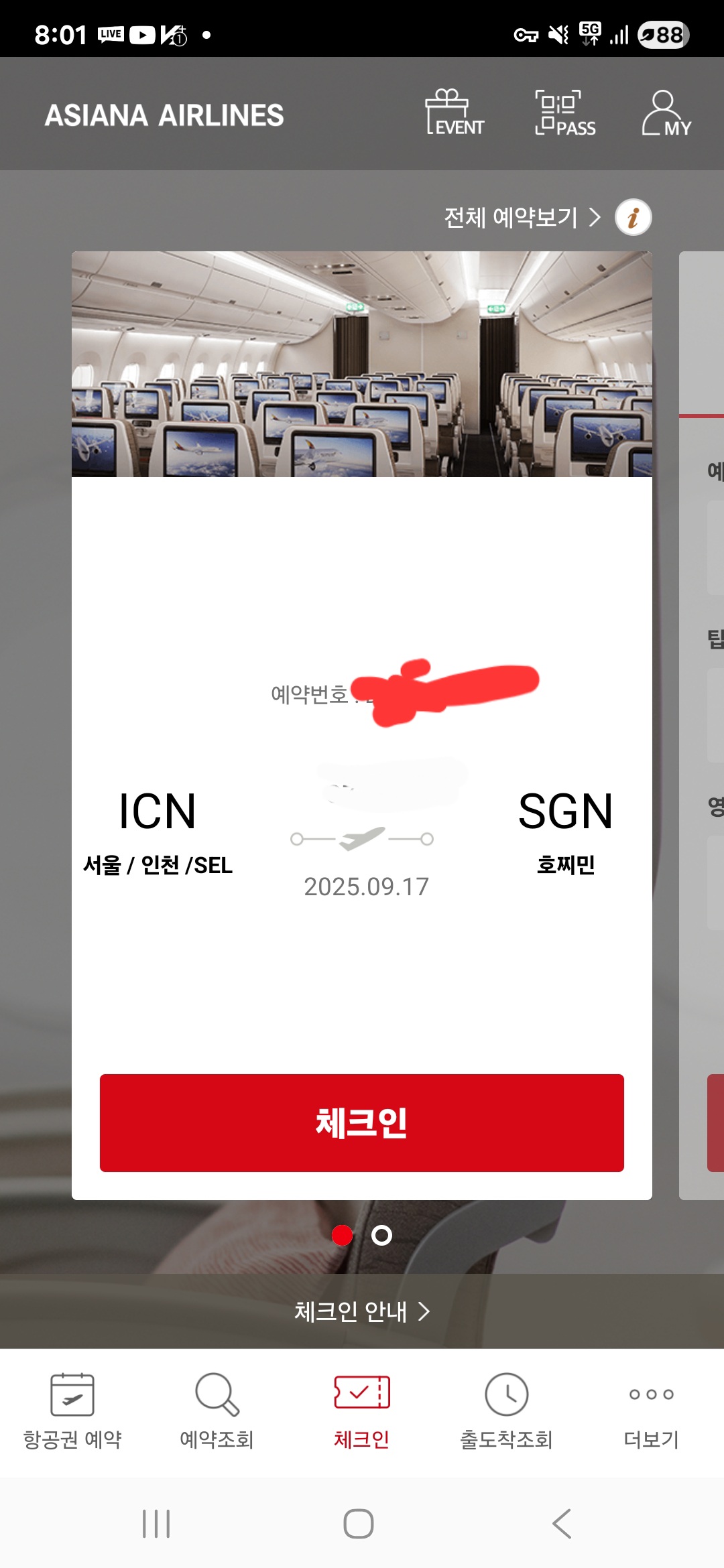Go back using system back button
Viewport: 724px width, 1568px height.
tap(561, 1524)
